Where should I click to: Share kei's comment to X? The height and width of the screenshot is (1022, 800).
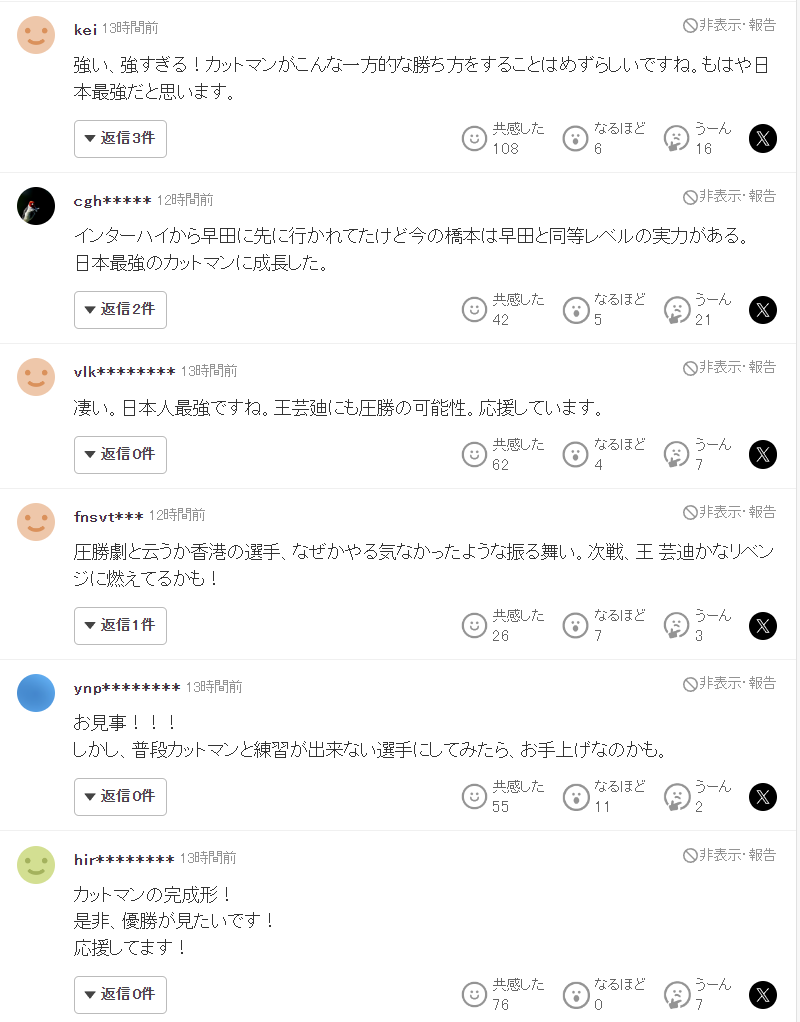[x=763, y=139]
